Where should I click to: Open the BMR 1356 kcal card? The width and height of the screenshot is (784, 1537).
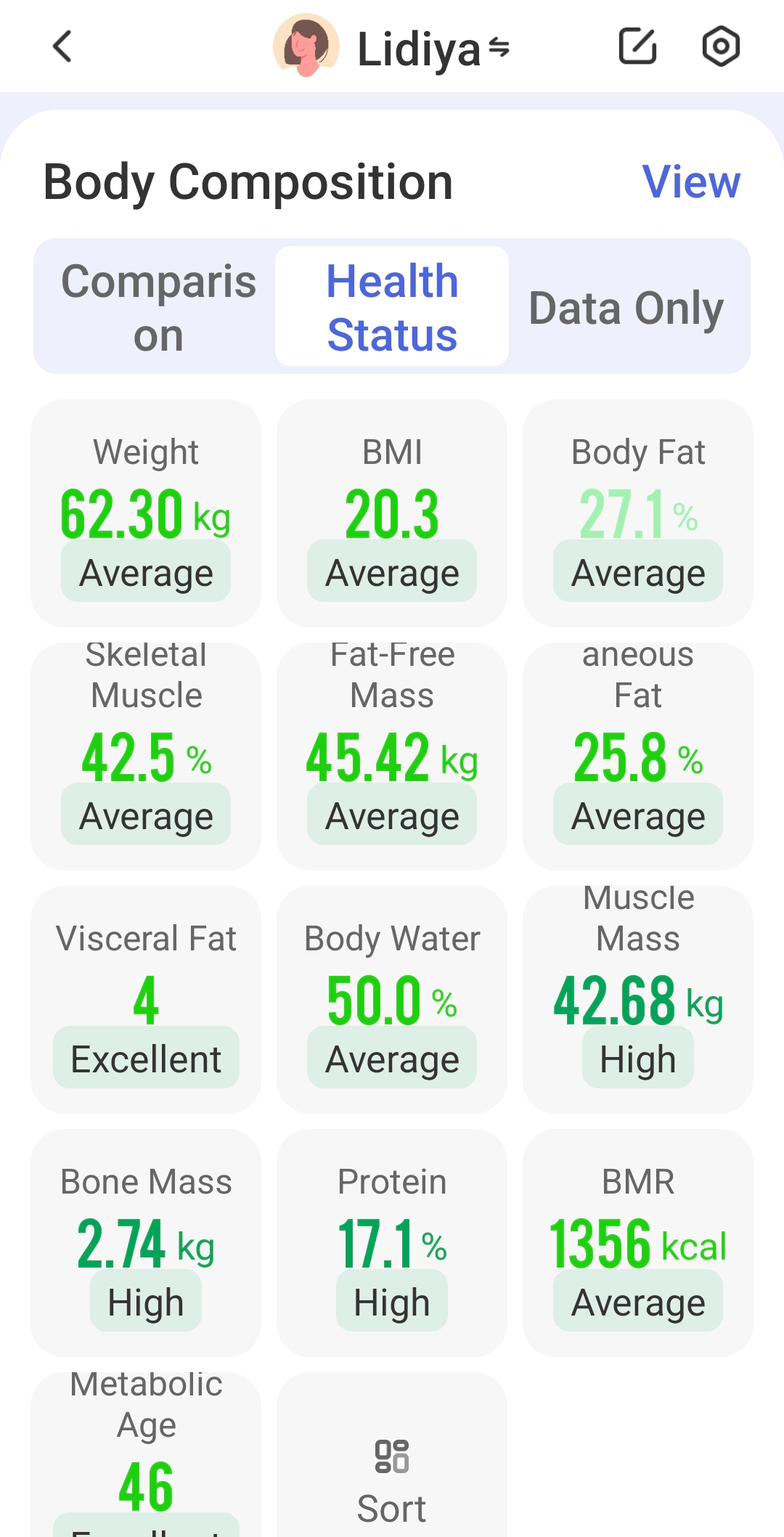tap(638, 1243)
